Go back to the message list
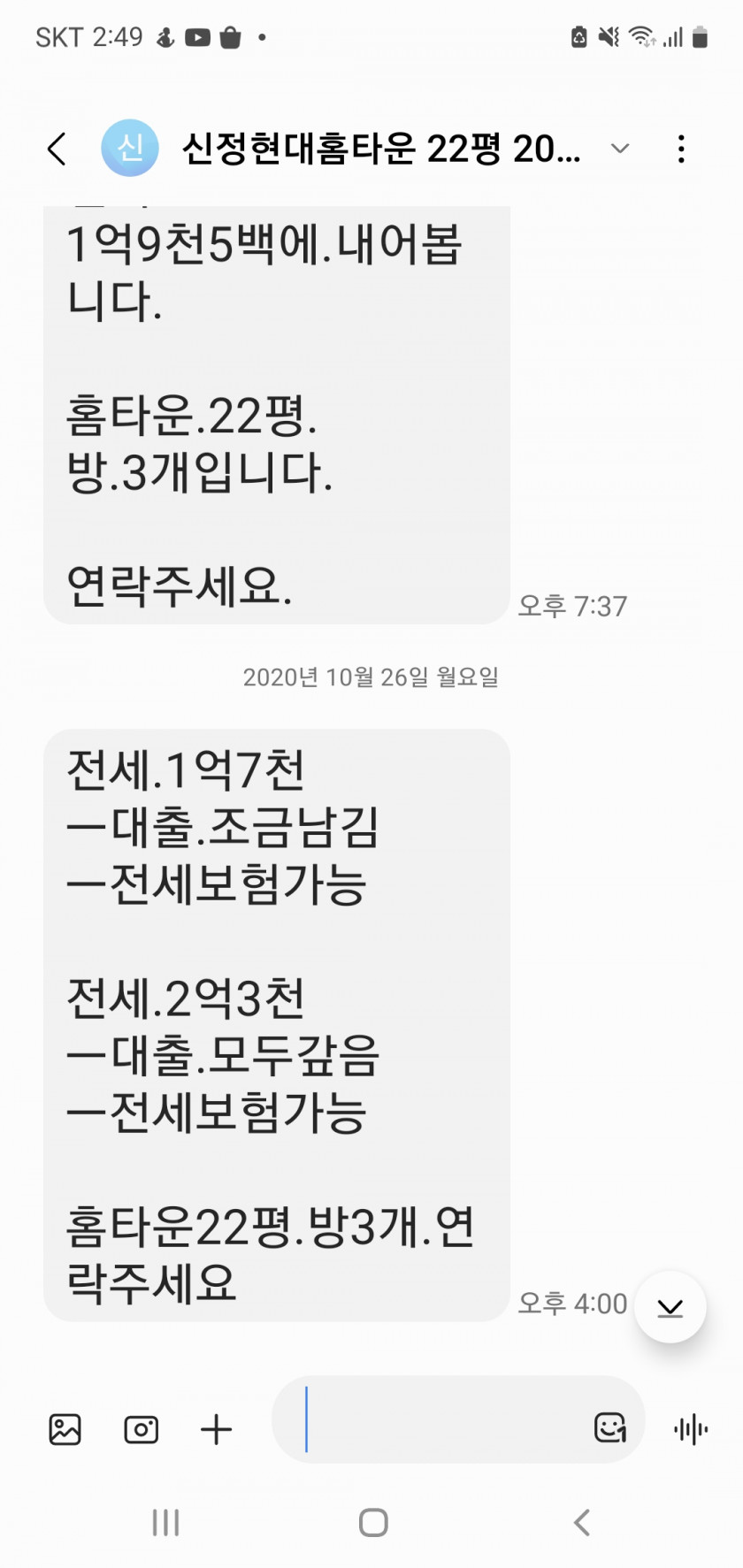 57,149
